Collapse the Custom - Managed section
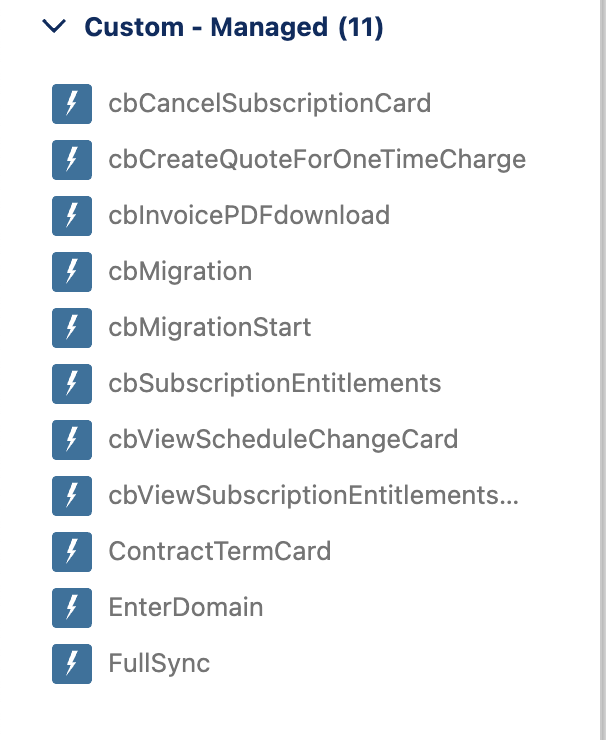 coord(53,27)
